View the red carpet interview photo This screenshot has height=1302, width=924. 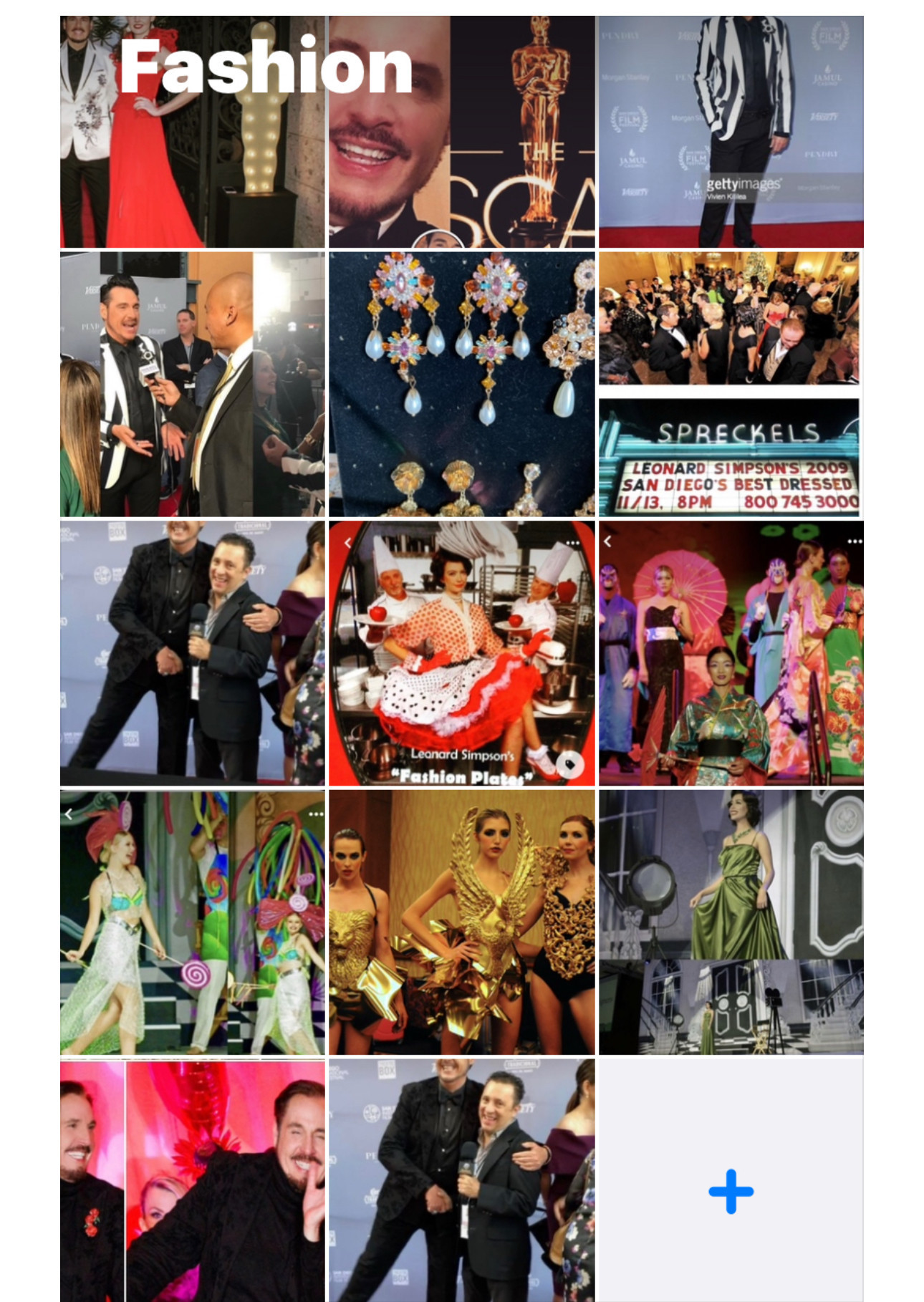tap(192, 384)
